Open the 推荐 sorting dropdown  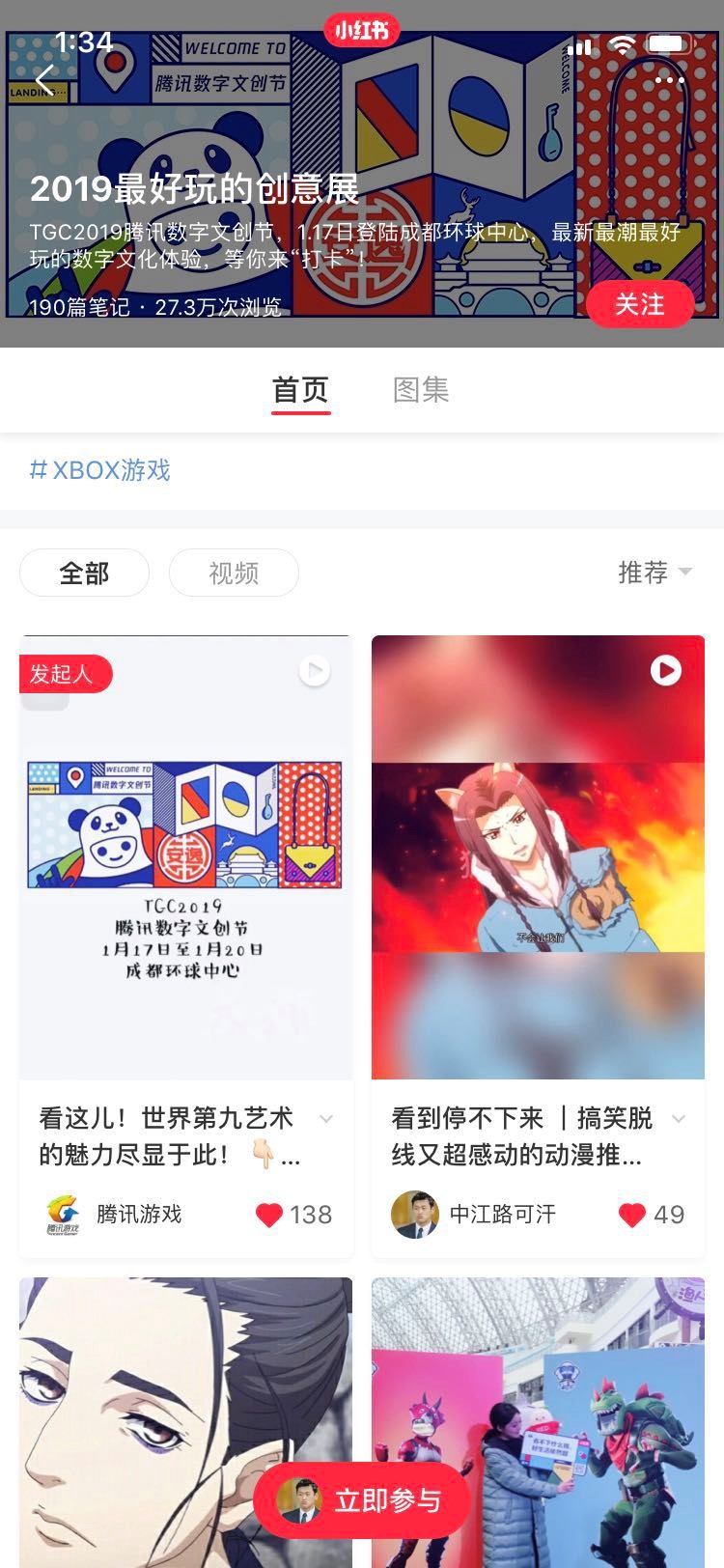(655, 573)
